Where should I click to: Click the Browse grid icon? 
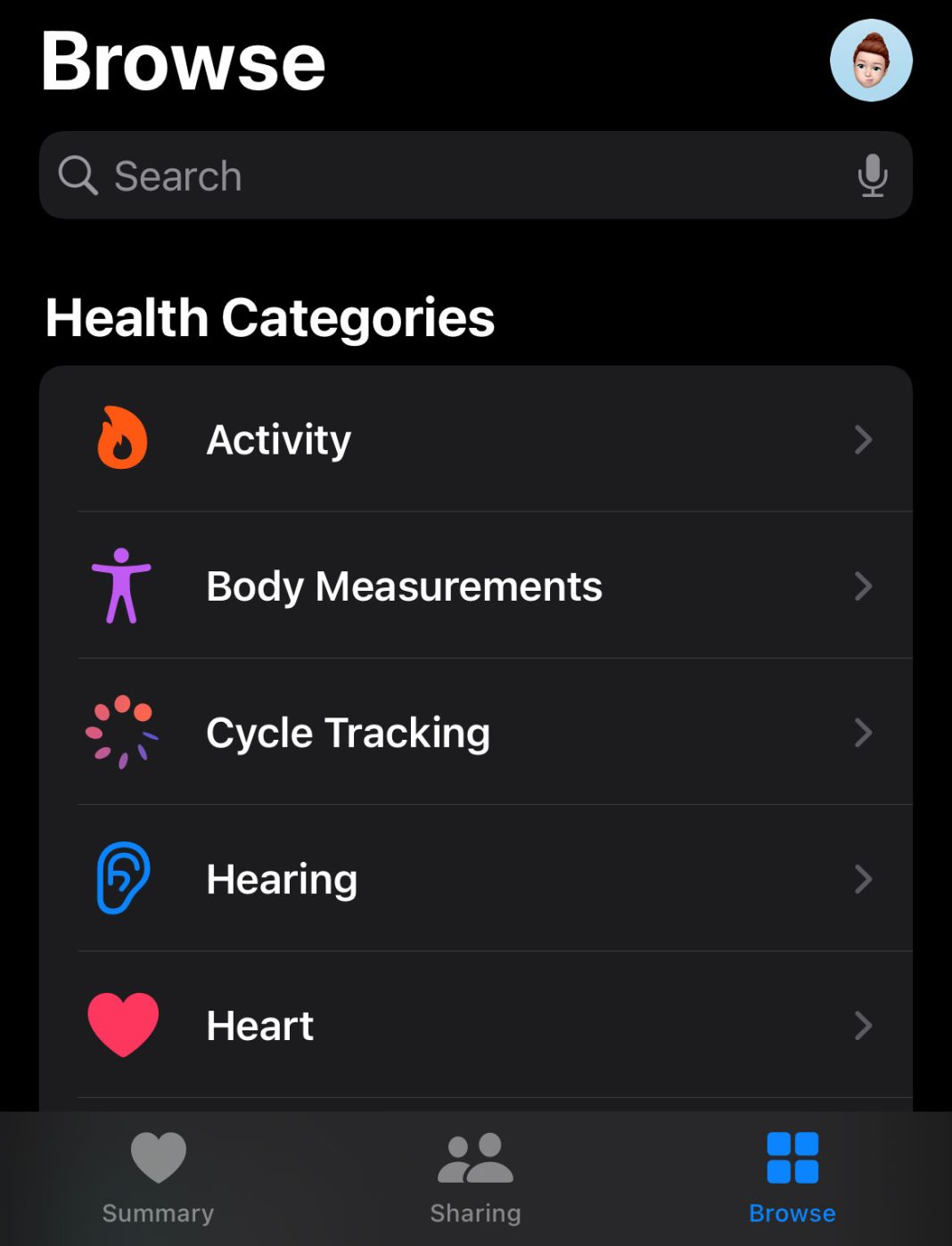click(x=790, y=1156)
